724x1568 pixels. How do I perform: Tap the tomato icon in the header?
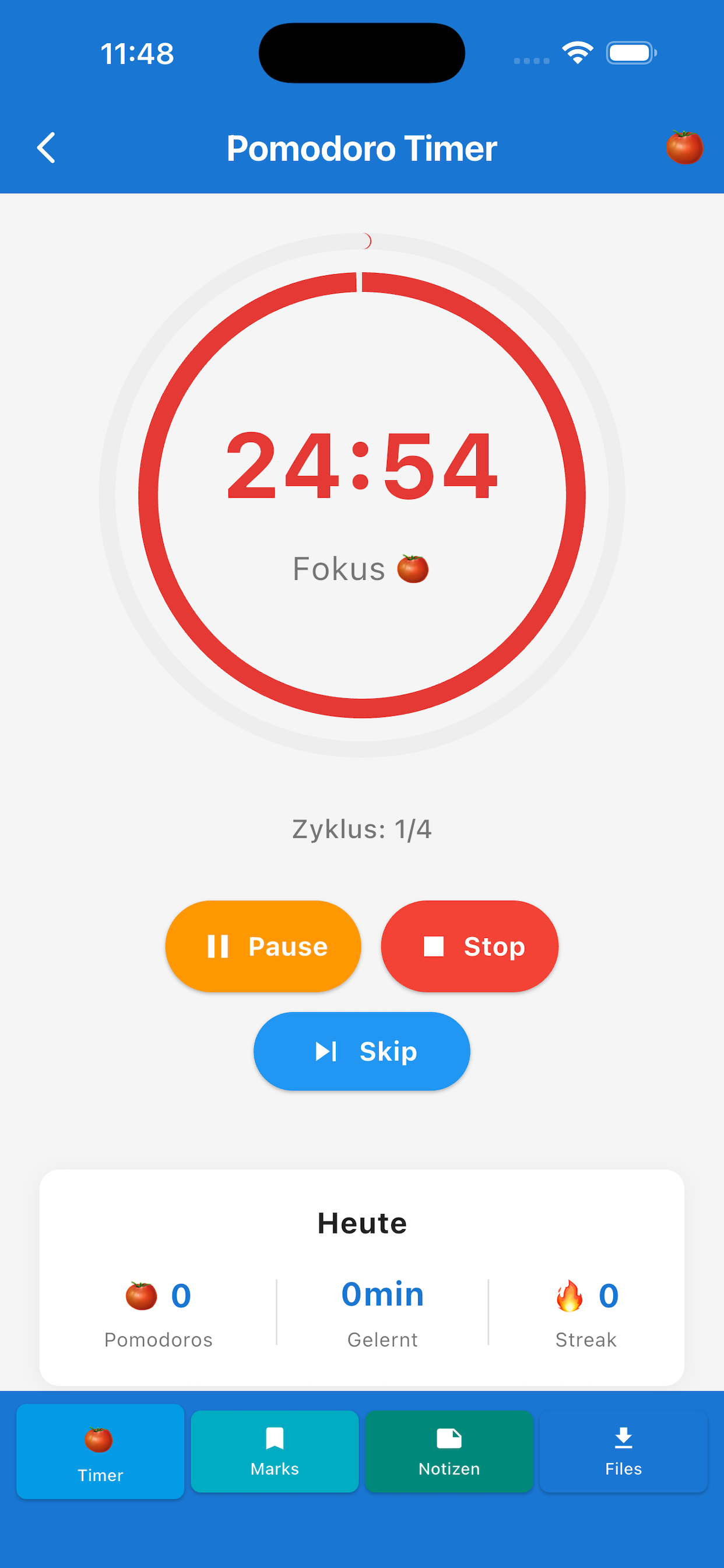click(684, 148)
